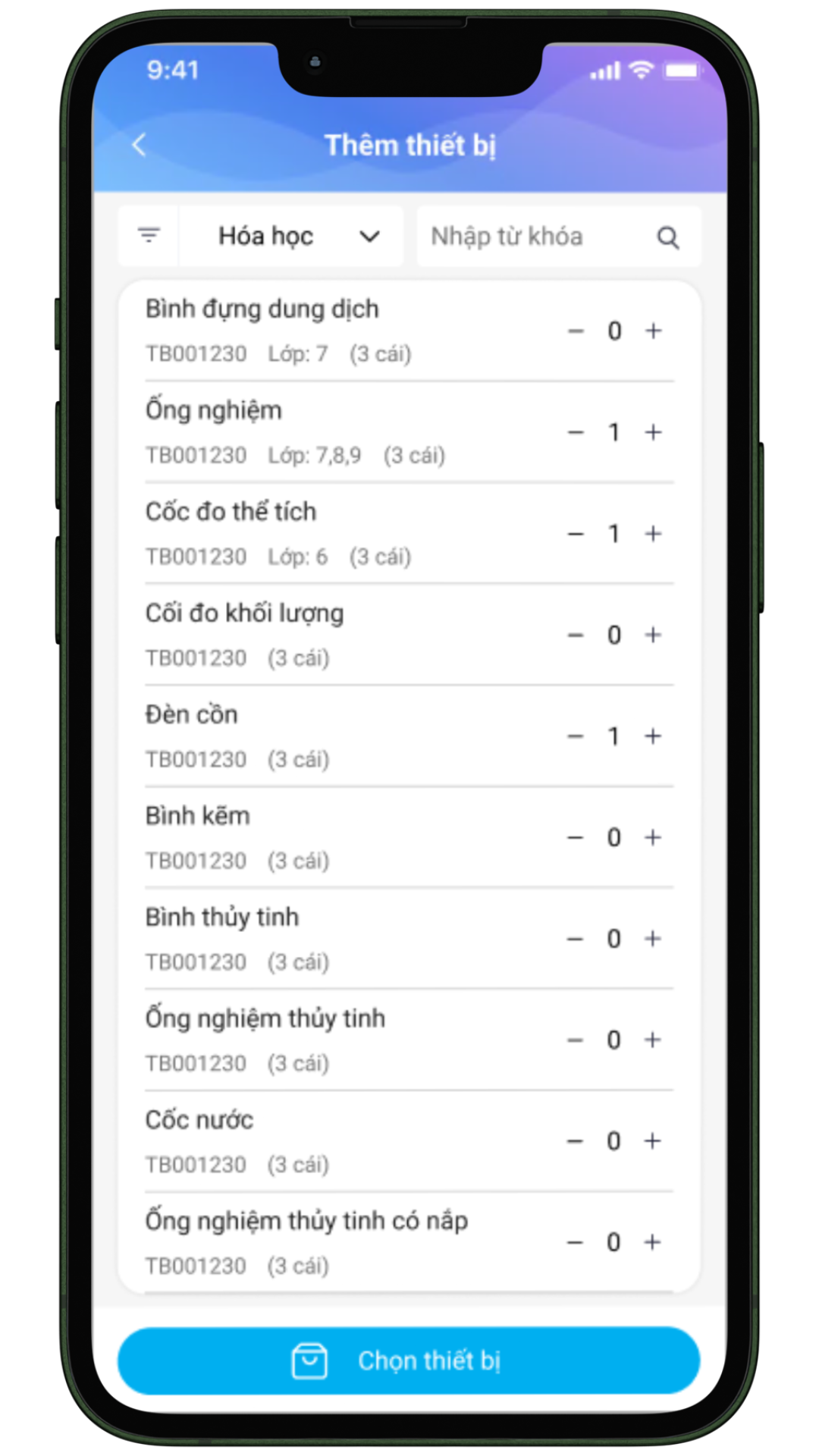Viewport: 819px width, 1456px height.
Task: Add one Ống nghiệm thủy tinh
Action: pos(654,1040)
